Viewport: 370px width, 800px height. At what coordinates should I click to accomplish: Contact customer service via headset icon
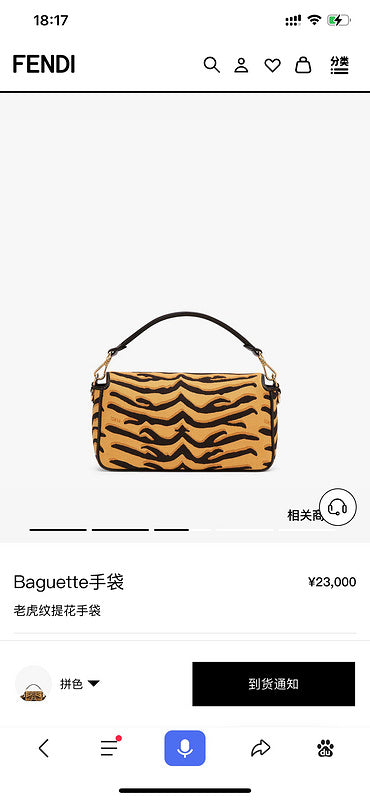point(338,507)
